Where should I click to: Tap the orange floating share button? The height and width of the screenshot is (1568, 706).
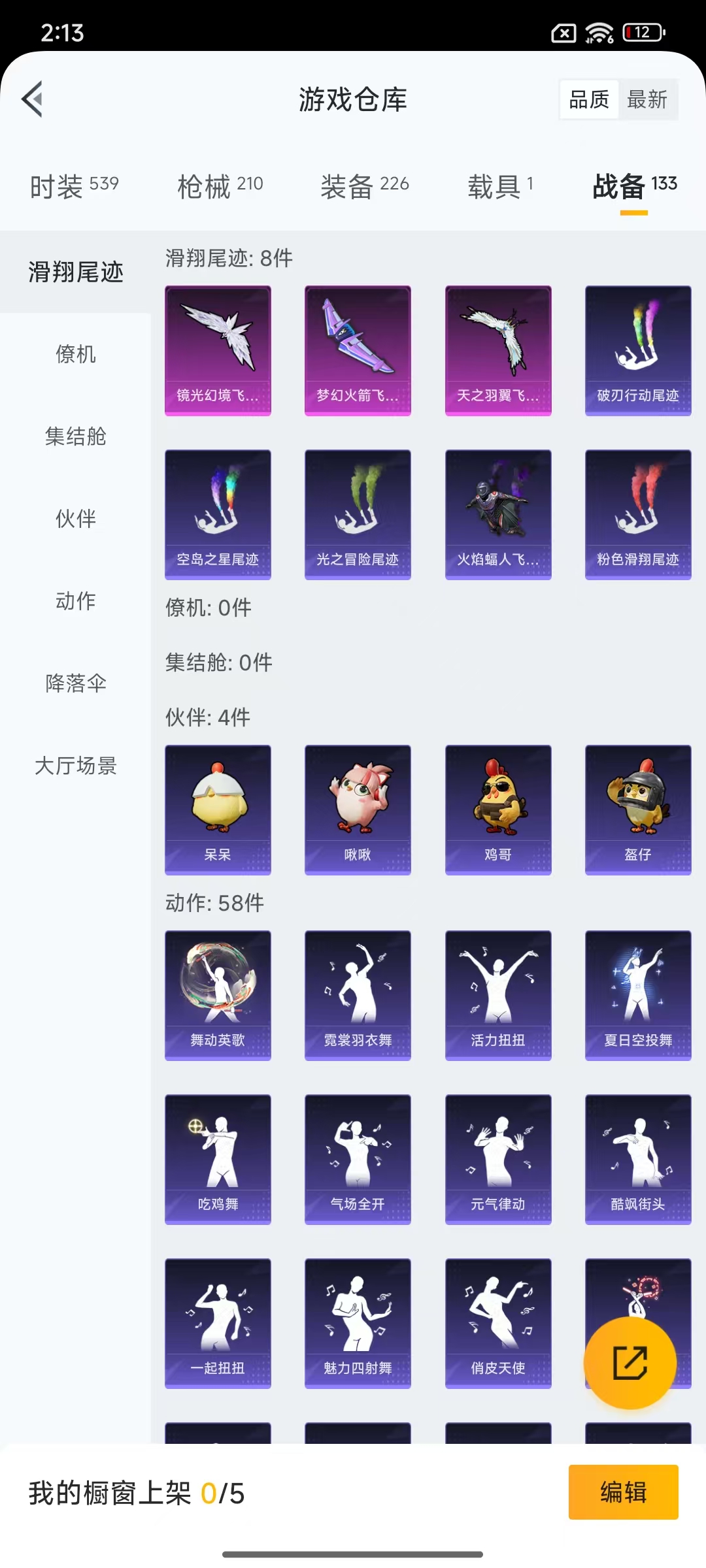[x=630, y=1362]
